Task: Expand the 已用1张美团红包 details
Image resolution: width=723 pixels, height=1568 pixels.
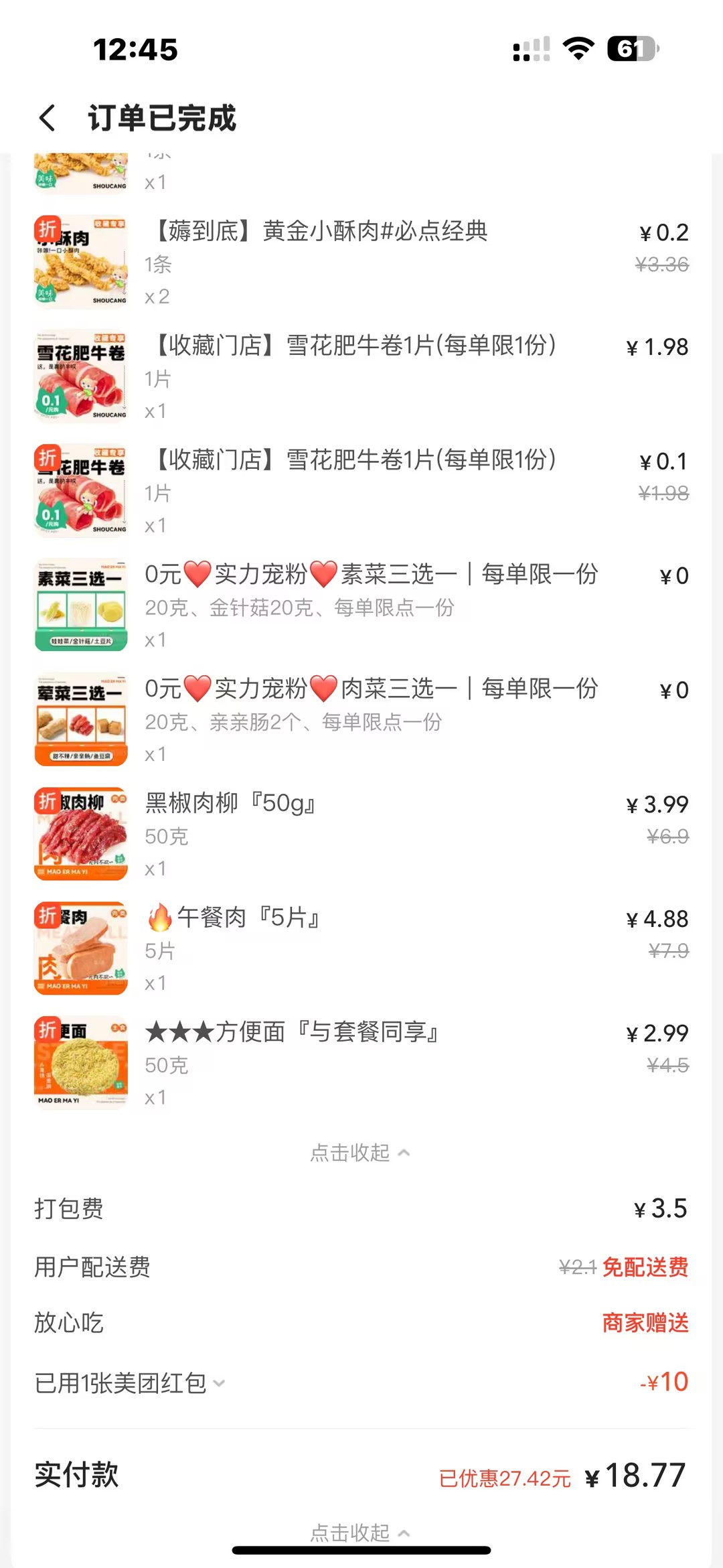Action: coord(131,1383)
